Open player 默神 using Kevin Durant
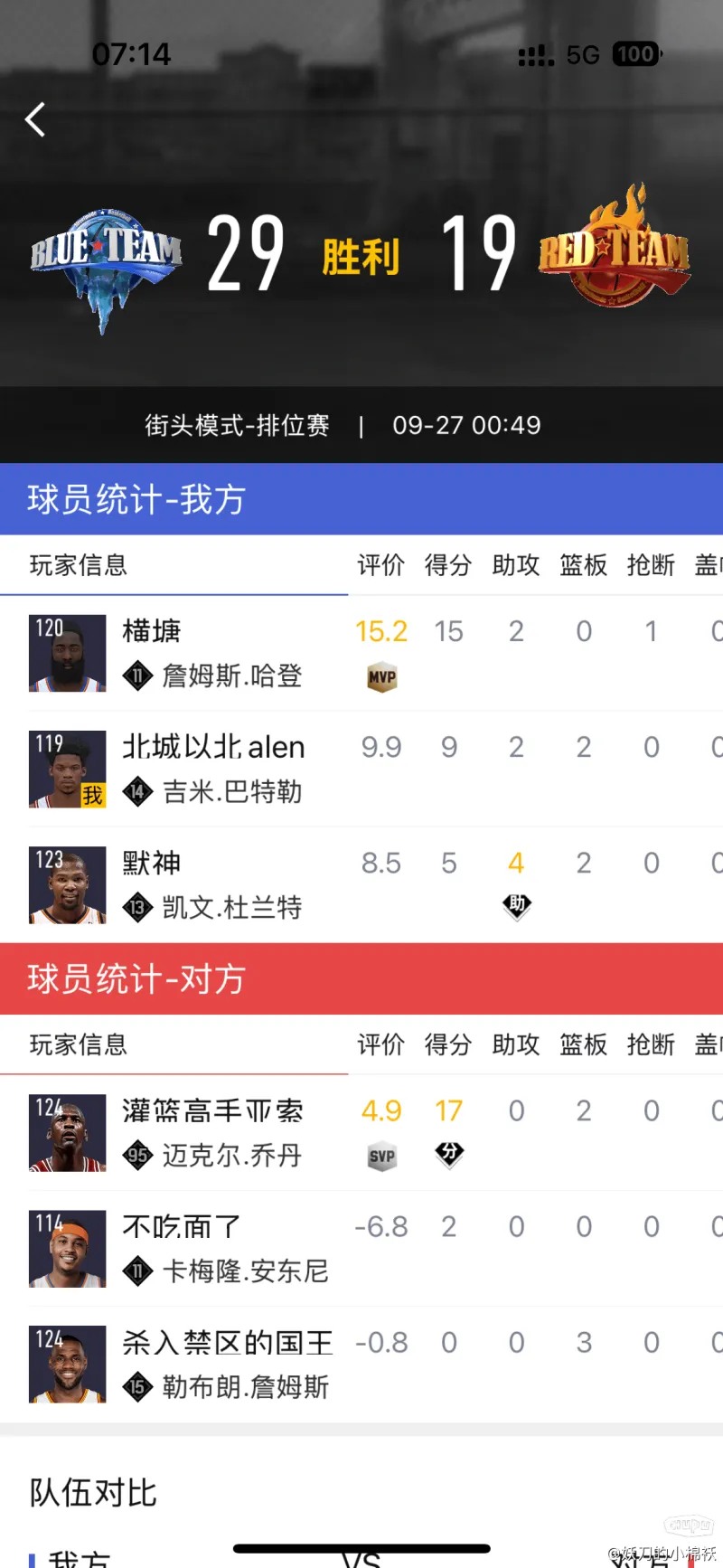723x1568 pixels. [x=181, y=884]
